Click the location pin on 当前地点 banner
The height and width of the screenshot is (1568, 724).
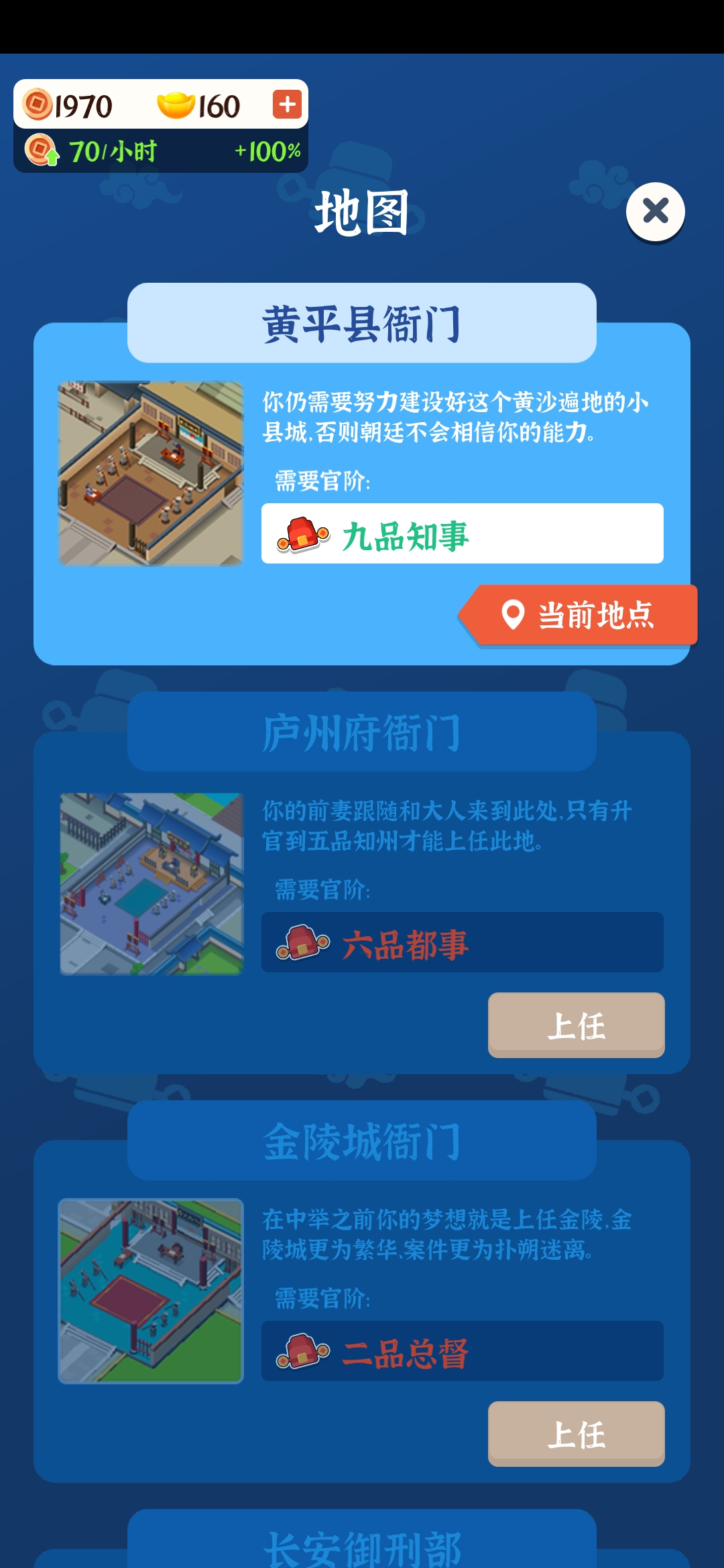(512, 613)
